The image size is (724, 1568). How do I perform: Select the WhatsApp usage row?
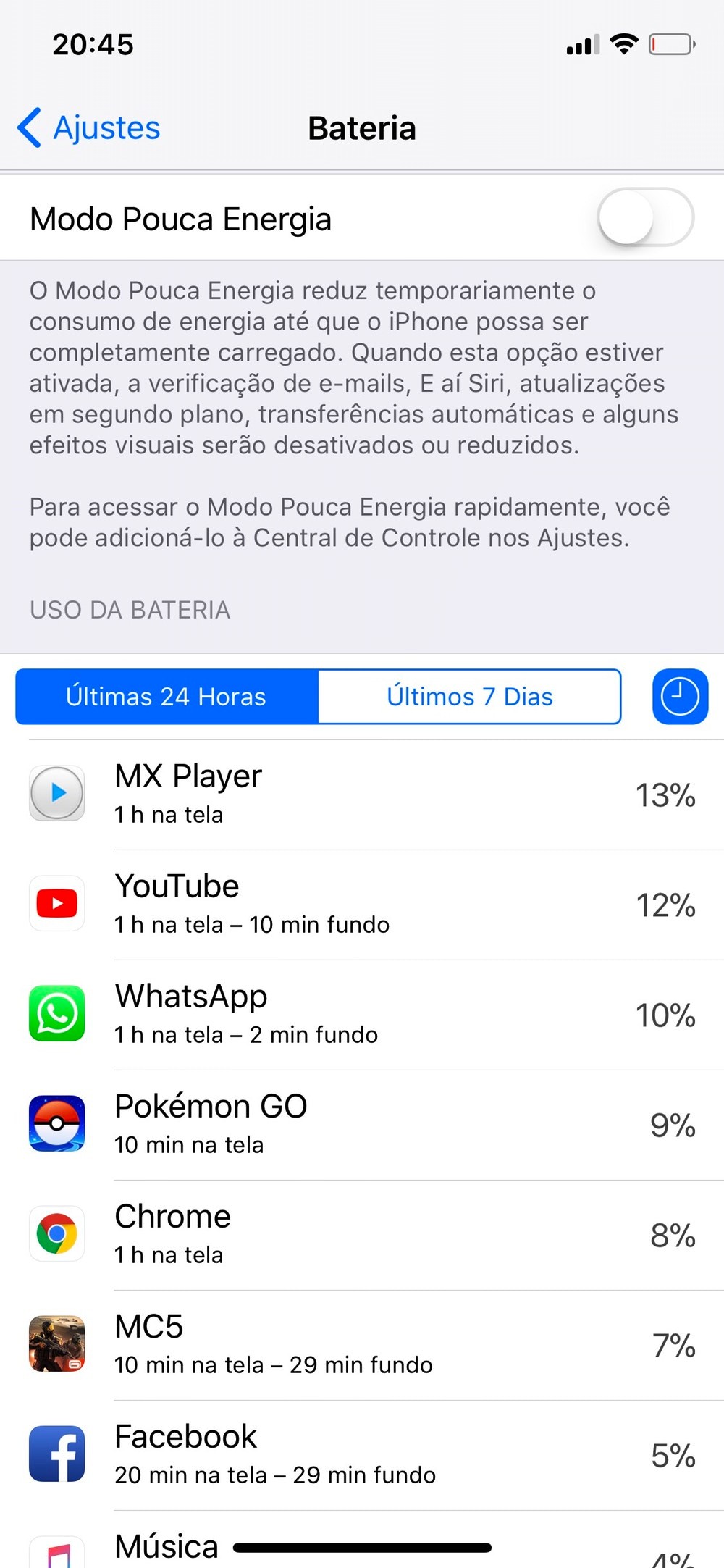coord(362,1015)
